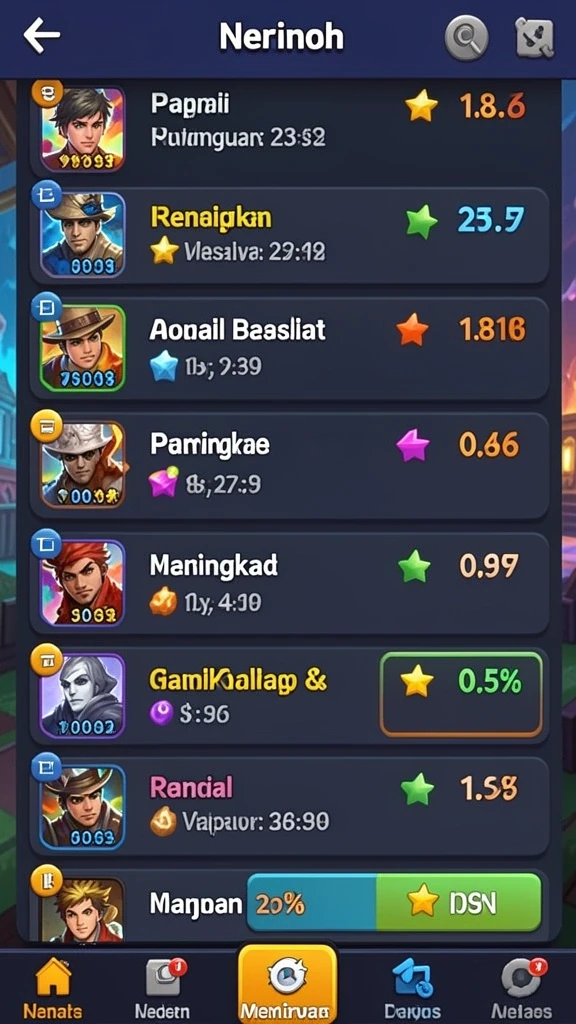Go back using the arrow
Screen dimensions: 576x1024
coord(42,35)
